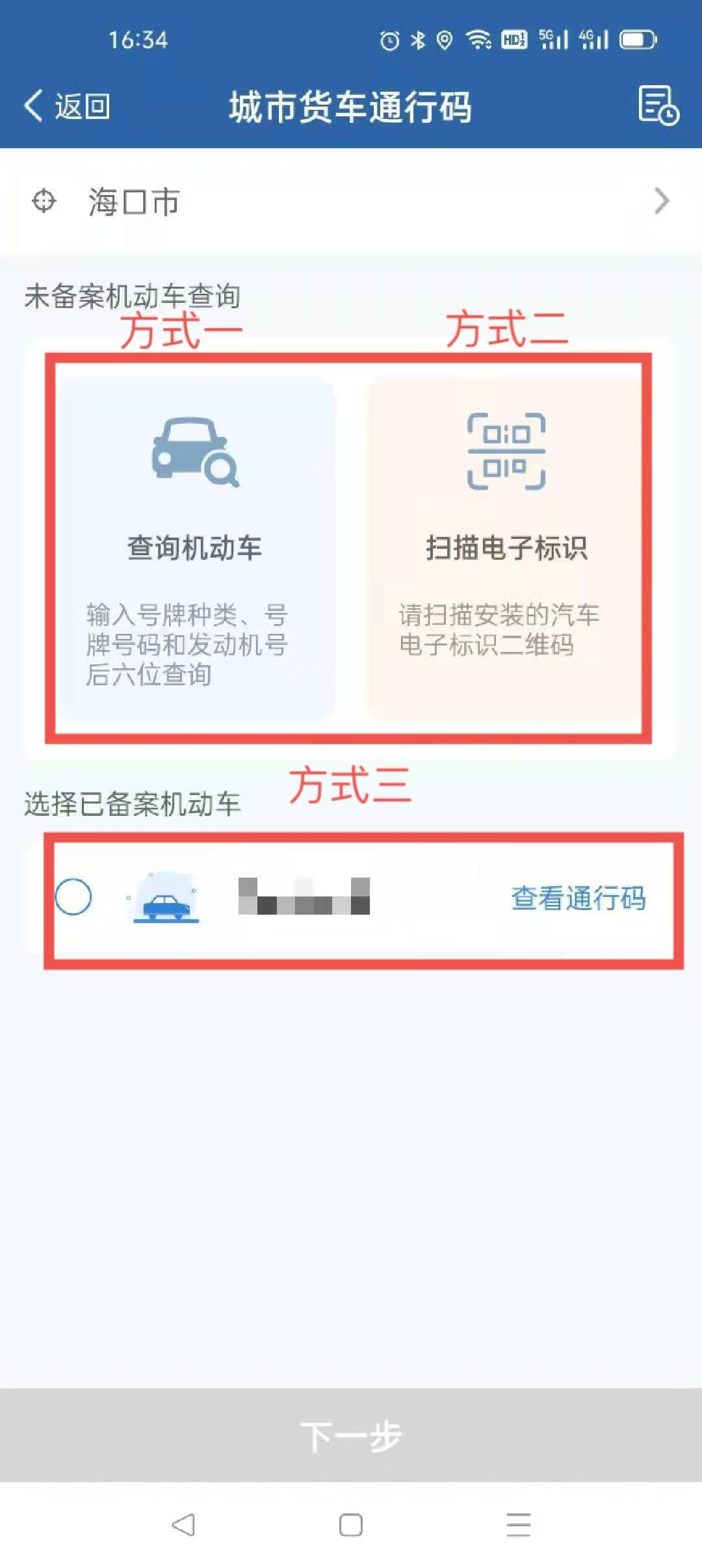The image size is (702, 1568).
Task: Open the system recent apps button
Action: click(x=518, y=1524)
